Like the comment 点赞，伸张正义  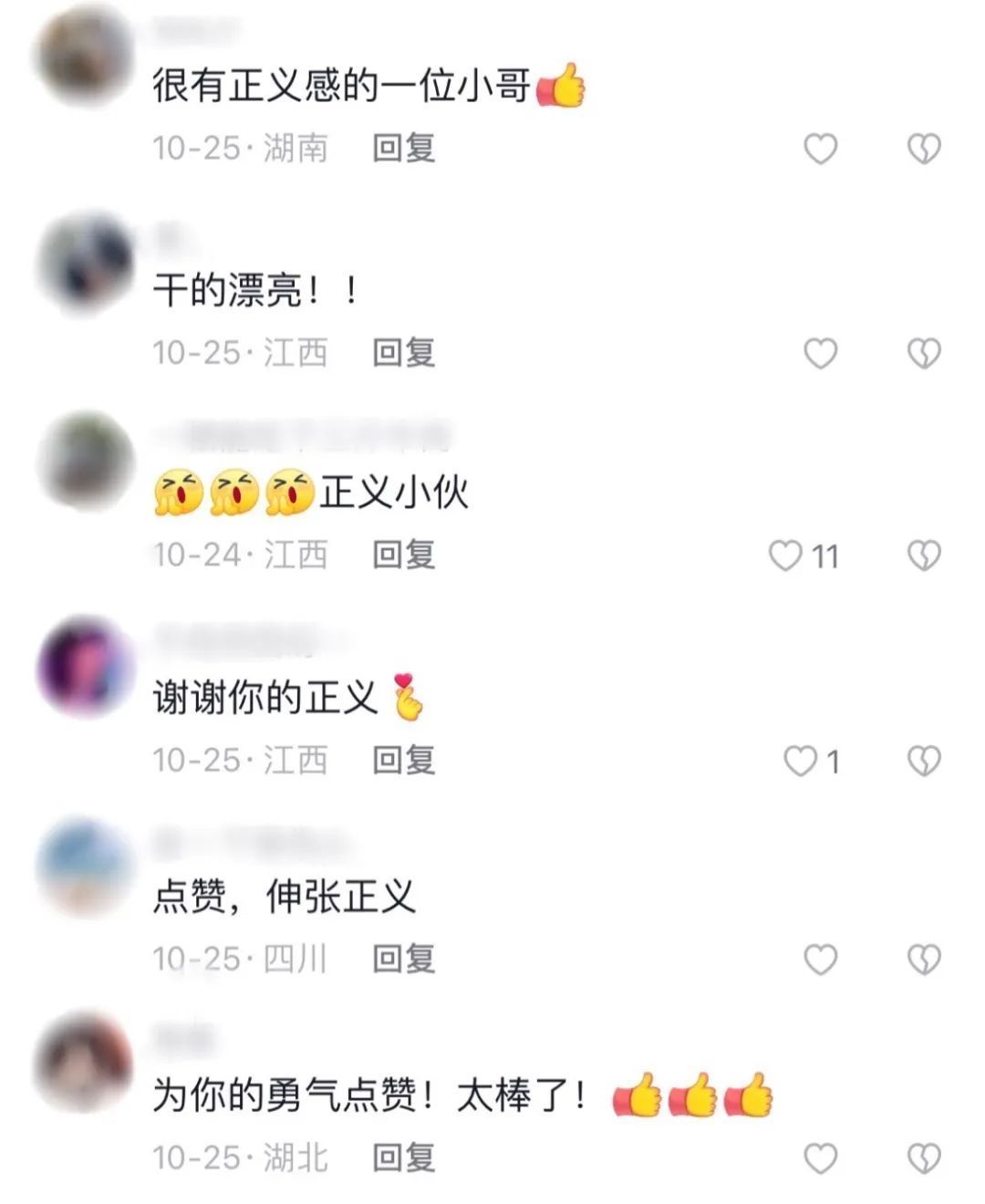[x=820, y=960]
